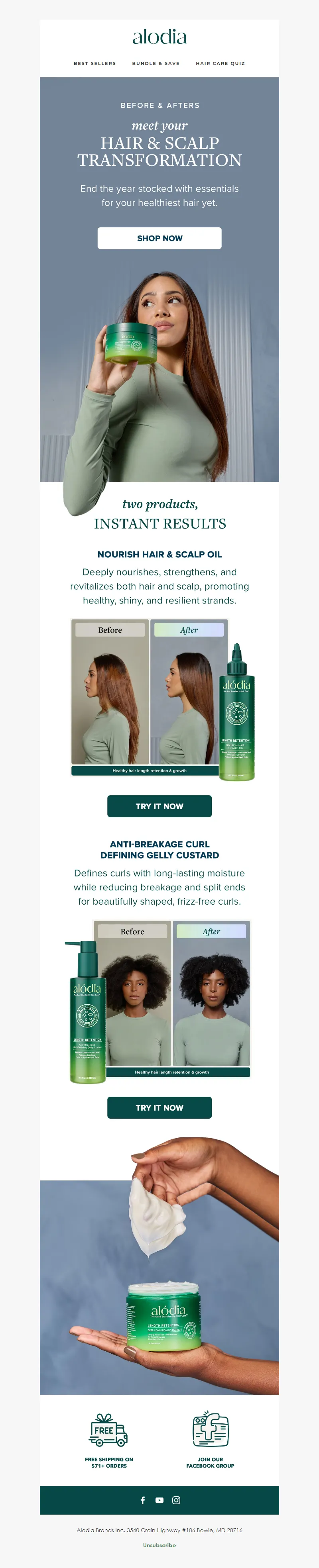The height and width of the screenshot is (1568, 319).
Task: Join our Facebook group
Action: click(210, 1449)
